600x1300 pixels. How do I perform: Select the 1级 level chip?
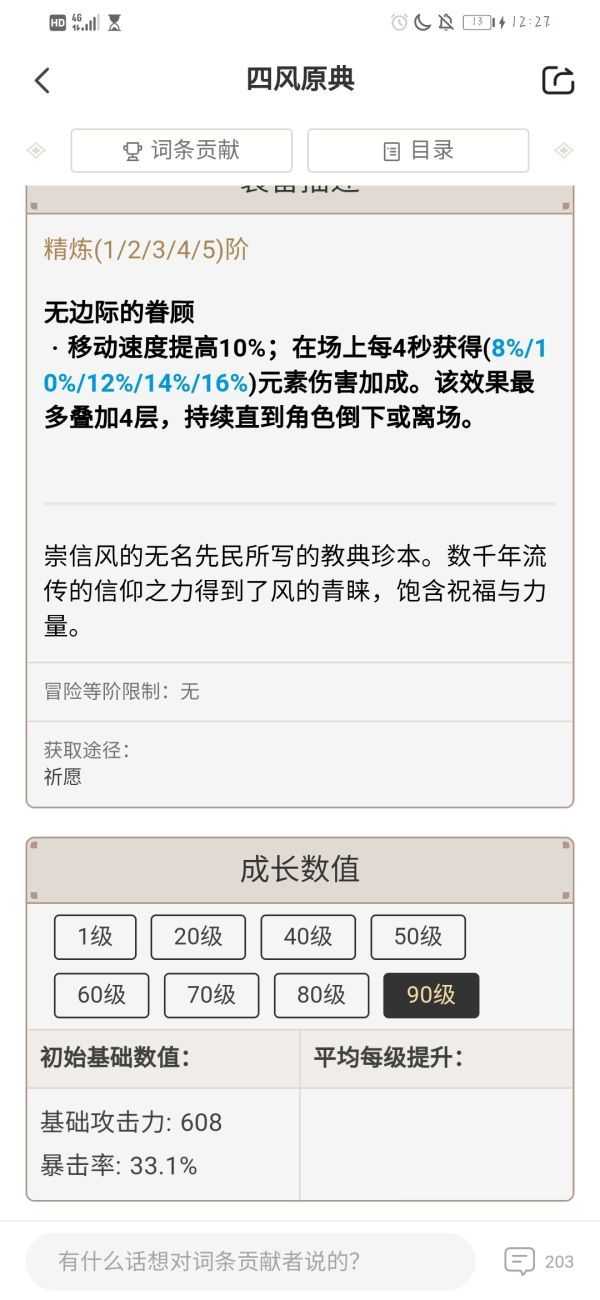(x=96, y=937)
